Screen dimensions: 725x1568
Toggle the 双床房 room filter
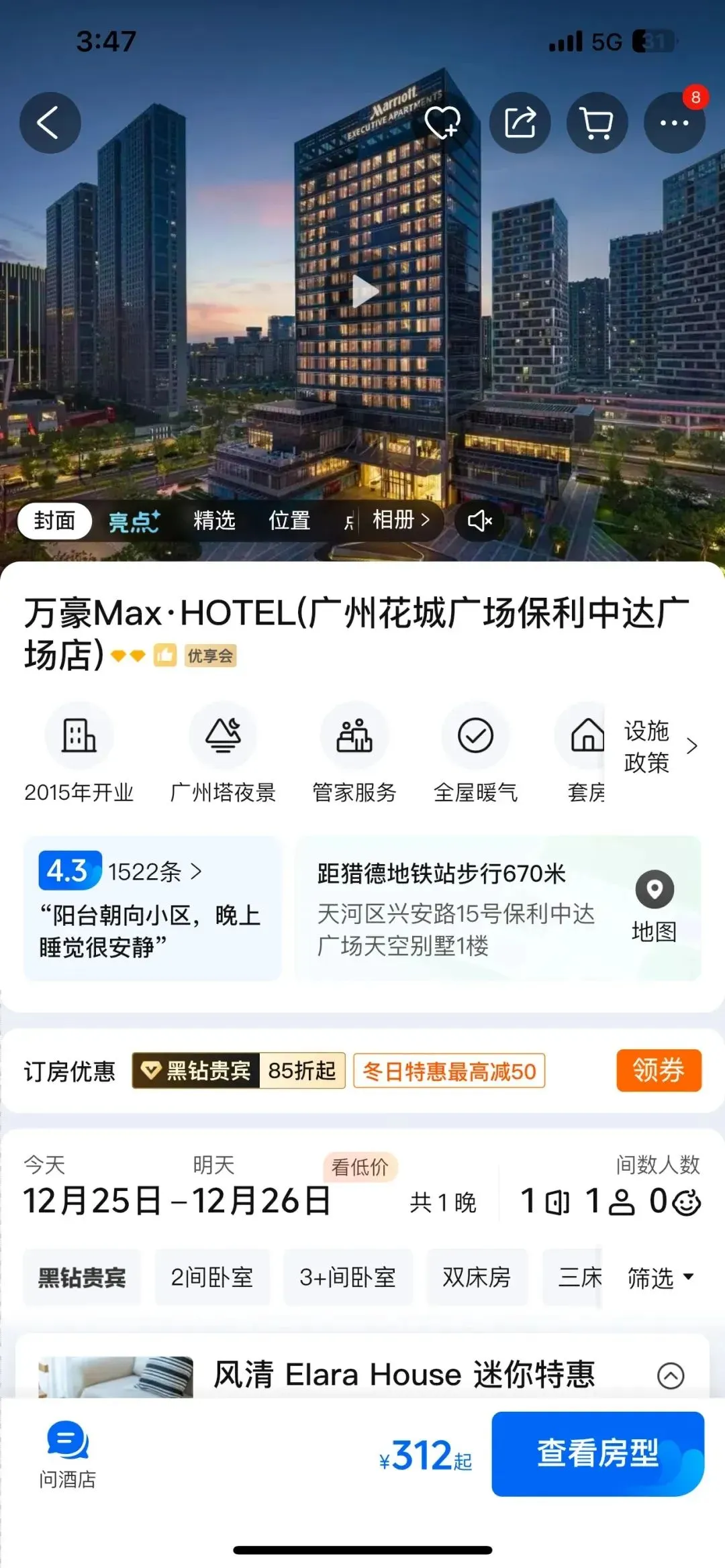coord(477,1278)
